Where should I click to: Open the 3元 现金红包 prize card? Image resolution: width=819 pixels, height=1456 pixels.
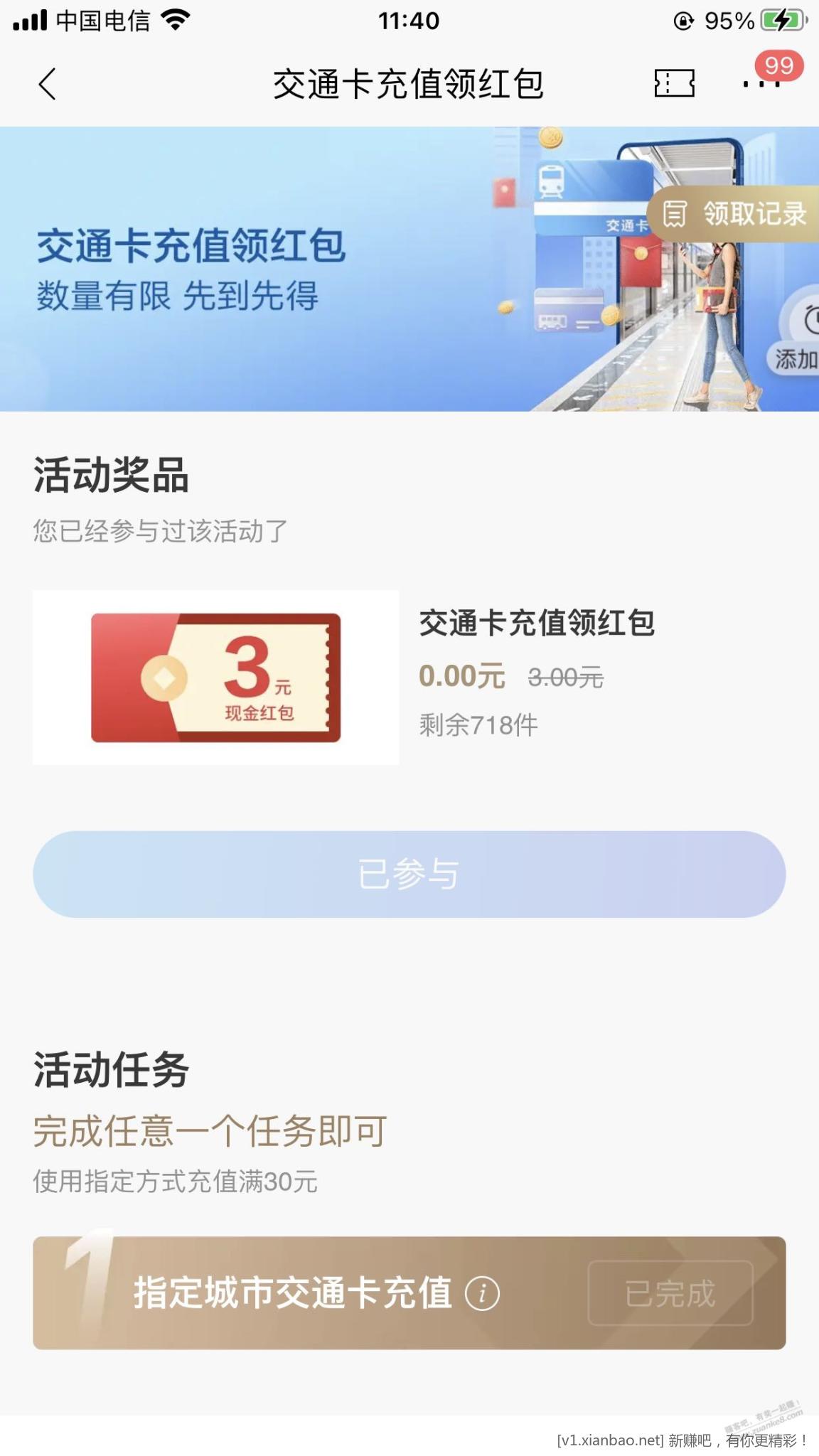click(216, 677)
